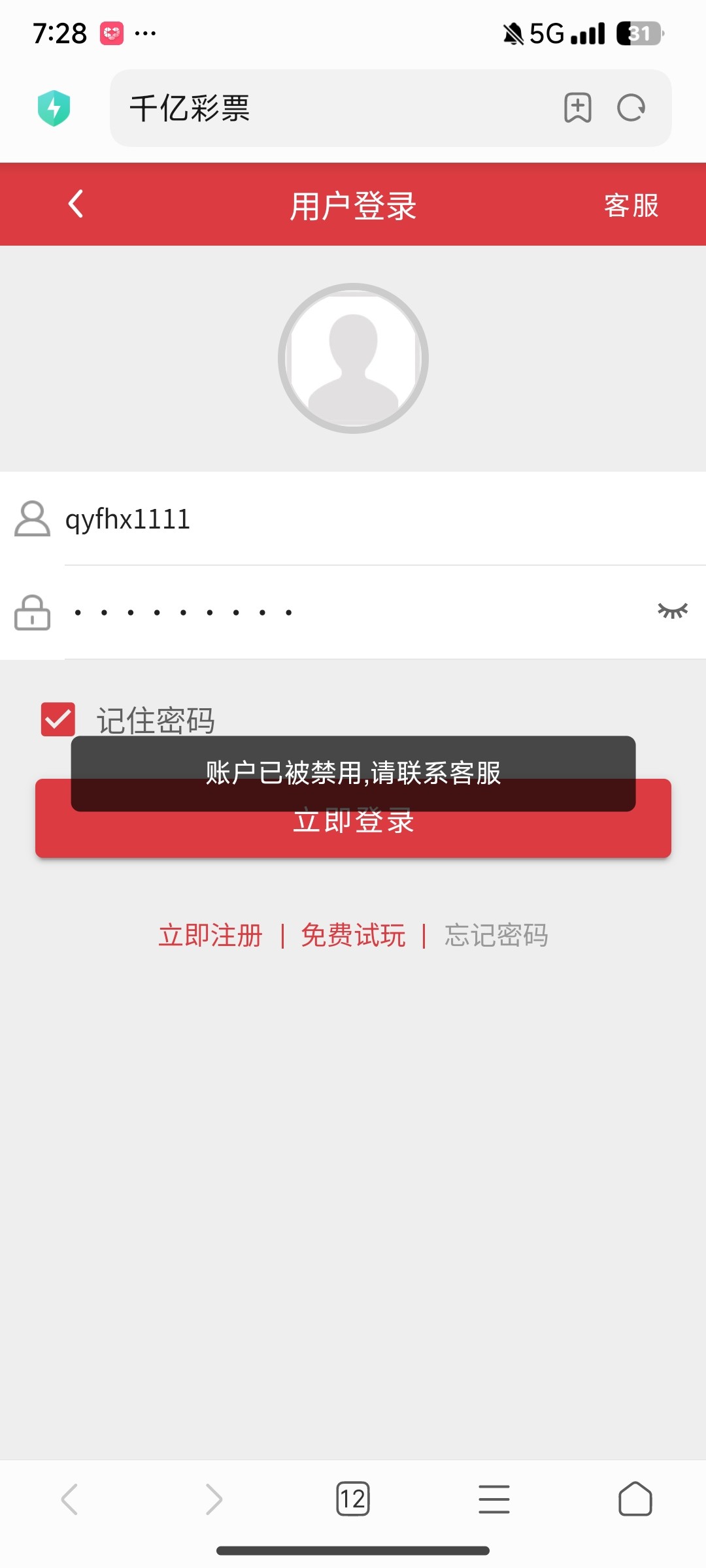Image resolution: width=706 pixels, height=1568 pixels.
Task: Tap the browser address bar 千亿彩票
Action: click(x=327, y=108)
